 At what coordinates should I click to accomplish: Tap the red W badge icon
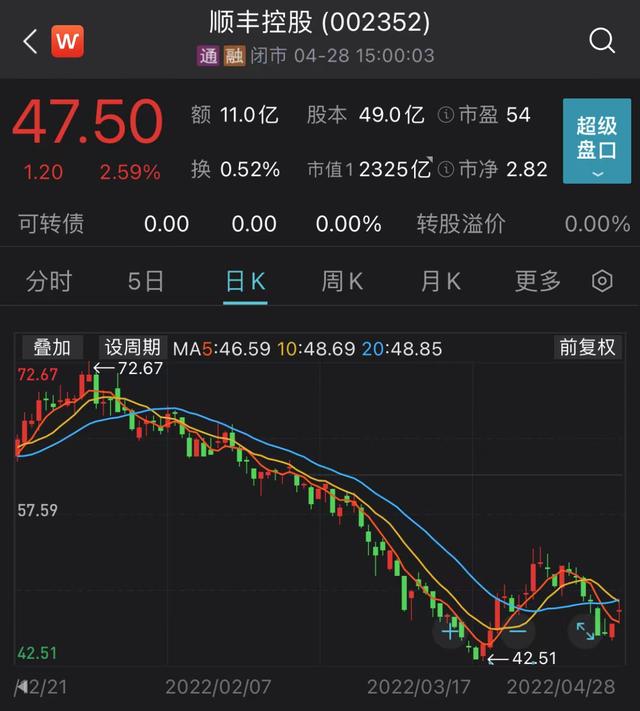click(69, 41)
